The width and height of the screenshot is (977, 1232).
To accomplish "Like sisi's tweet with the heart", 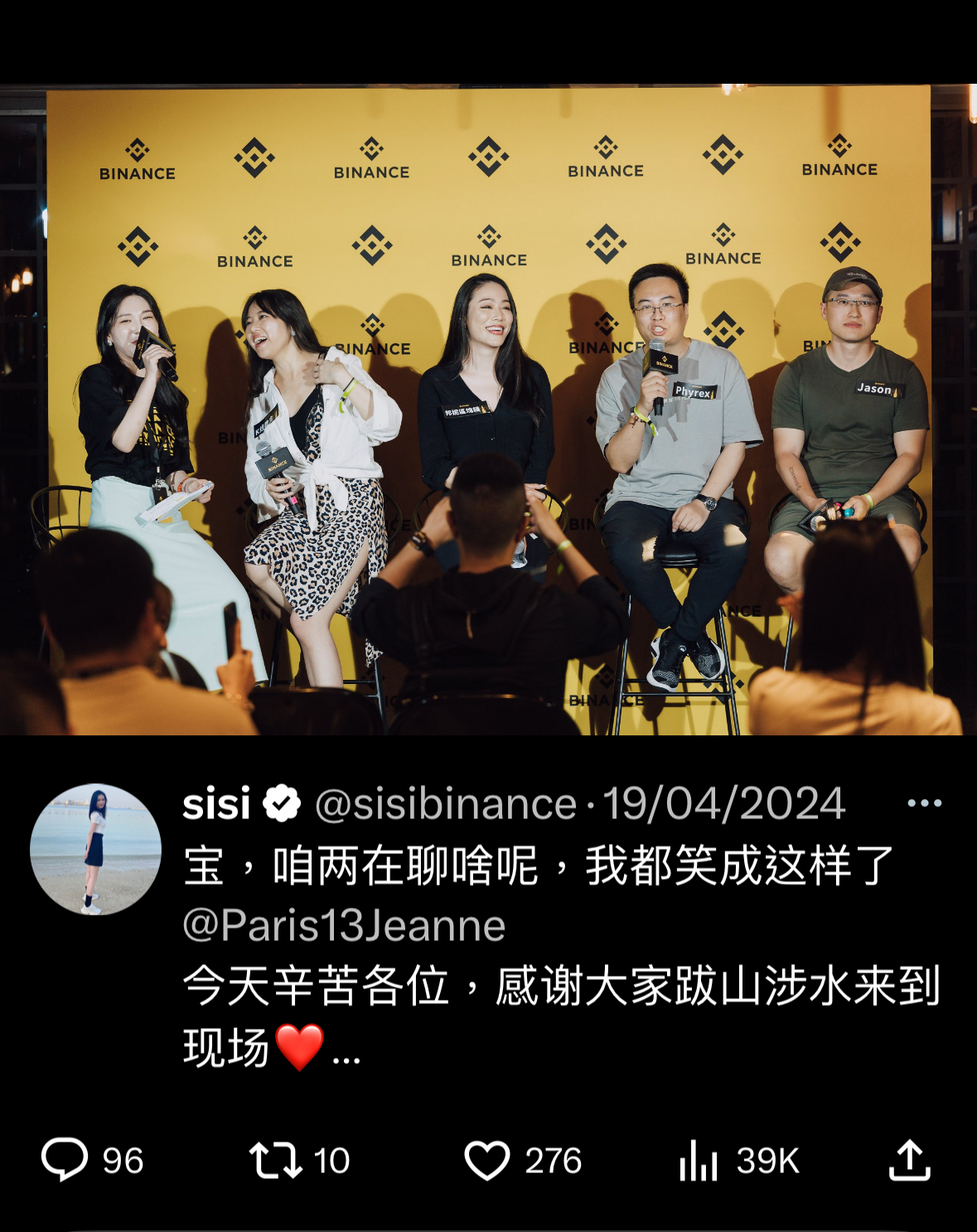I will pyautogui.click(x=487, y=1160).
